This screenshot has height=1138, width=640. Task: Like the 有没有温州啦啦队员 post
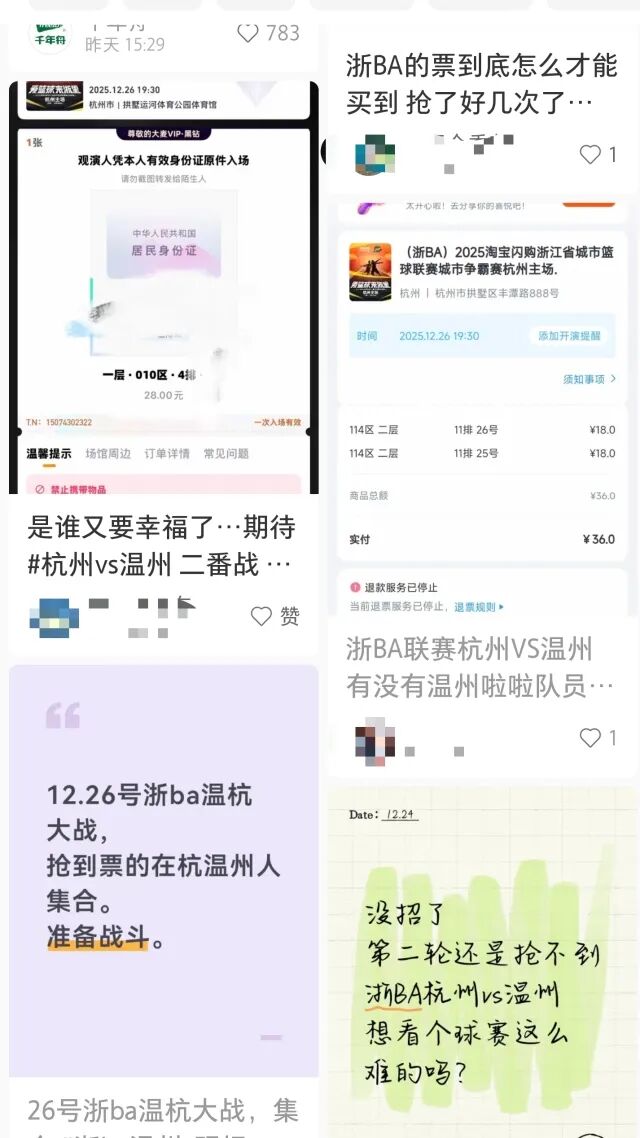coord(590,738)
